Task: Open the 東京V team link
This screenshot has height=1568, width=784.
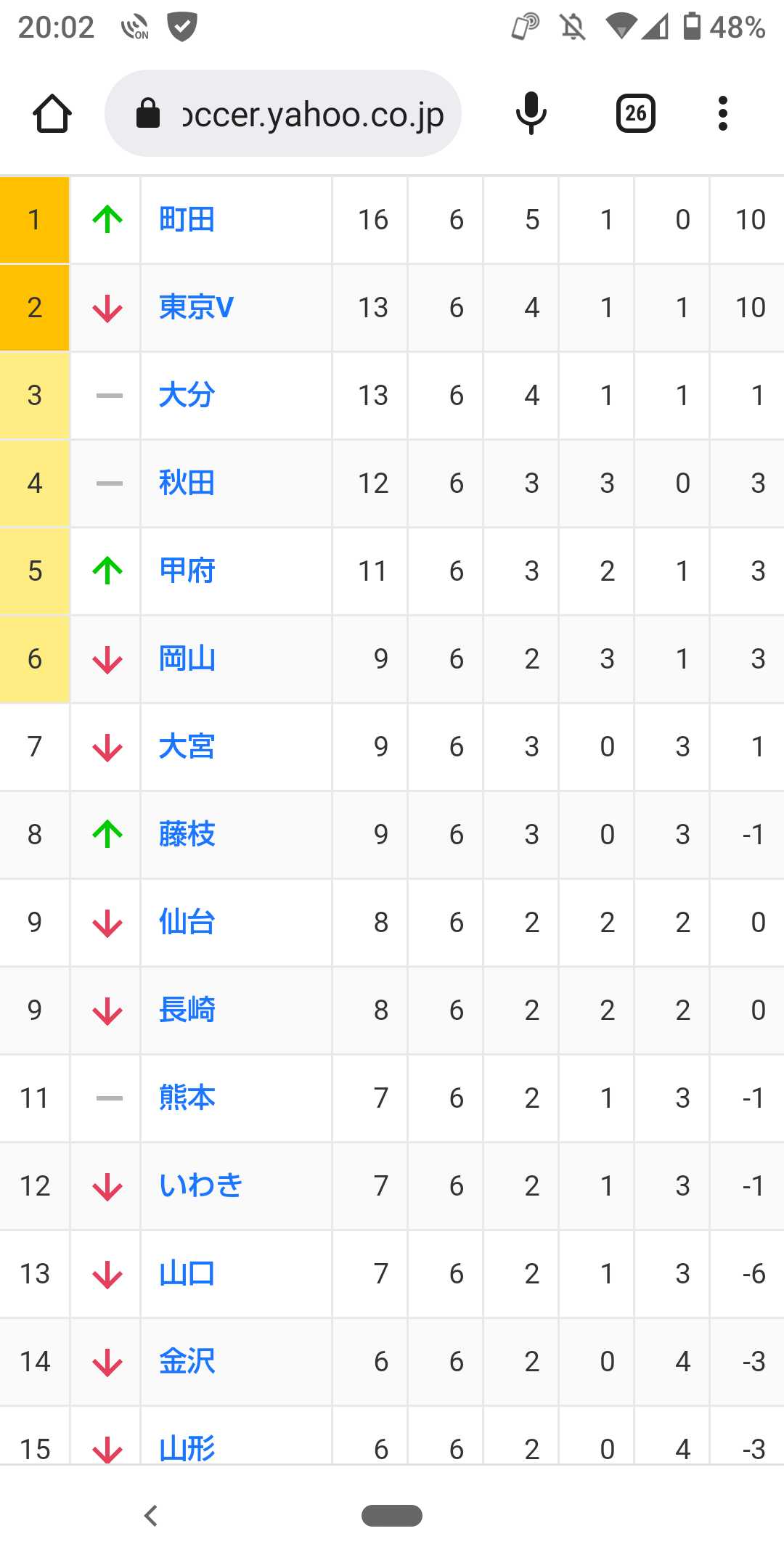Action: pos(197,307)
